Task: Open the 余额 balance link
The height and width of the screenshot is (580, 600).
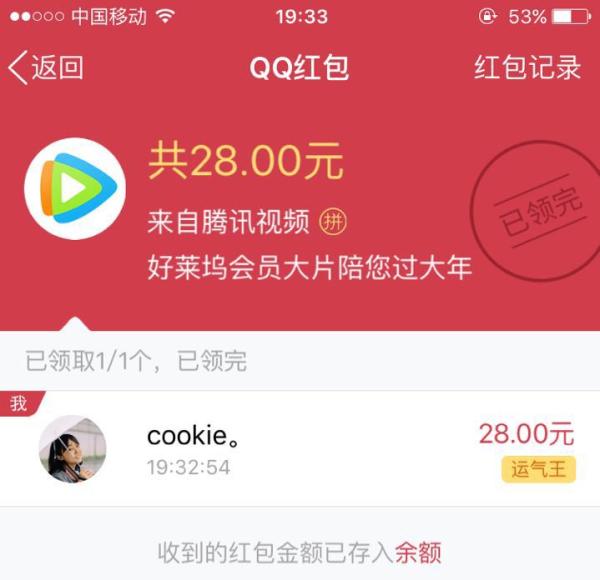Action: pyautogui.click(x=419, y=552)
